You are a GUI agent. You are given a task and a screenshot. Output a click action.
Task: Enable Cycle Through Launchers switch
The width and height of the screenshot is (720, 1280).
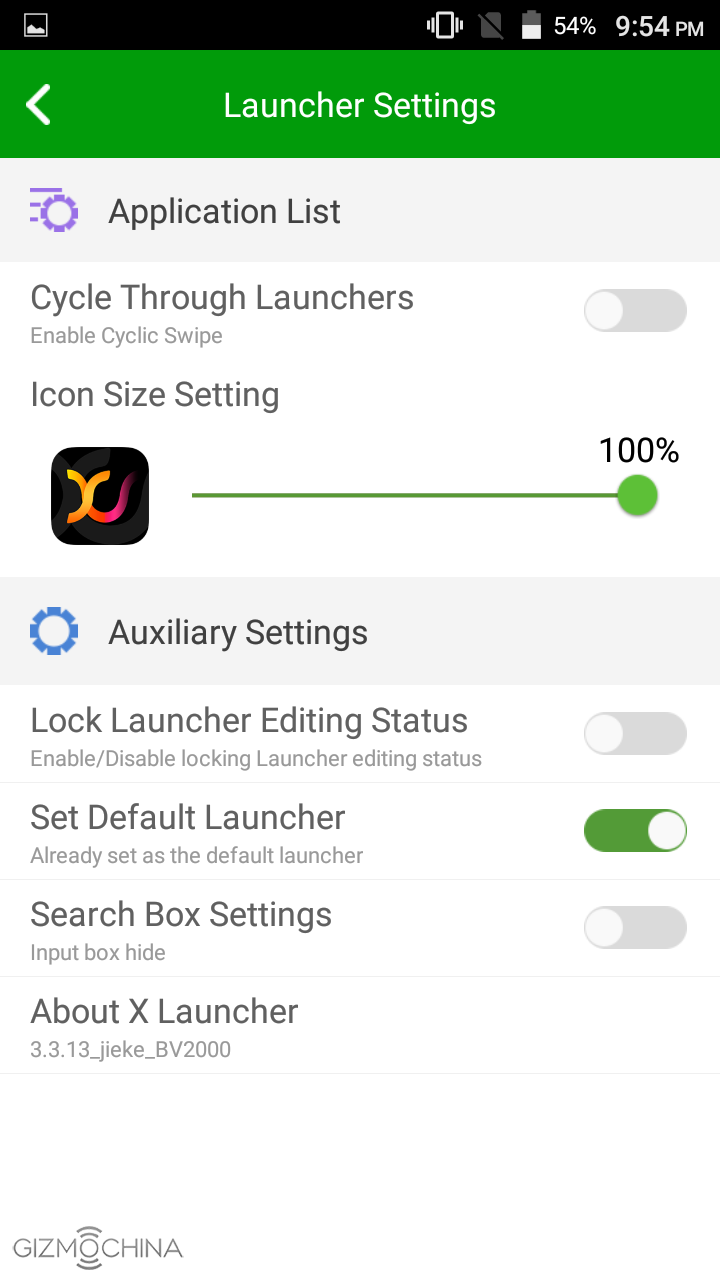click(x=635, y=311)
